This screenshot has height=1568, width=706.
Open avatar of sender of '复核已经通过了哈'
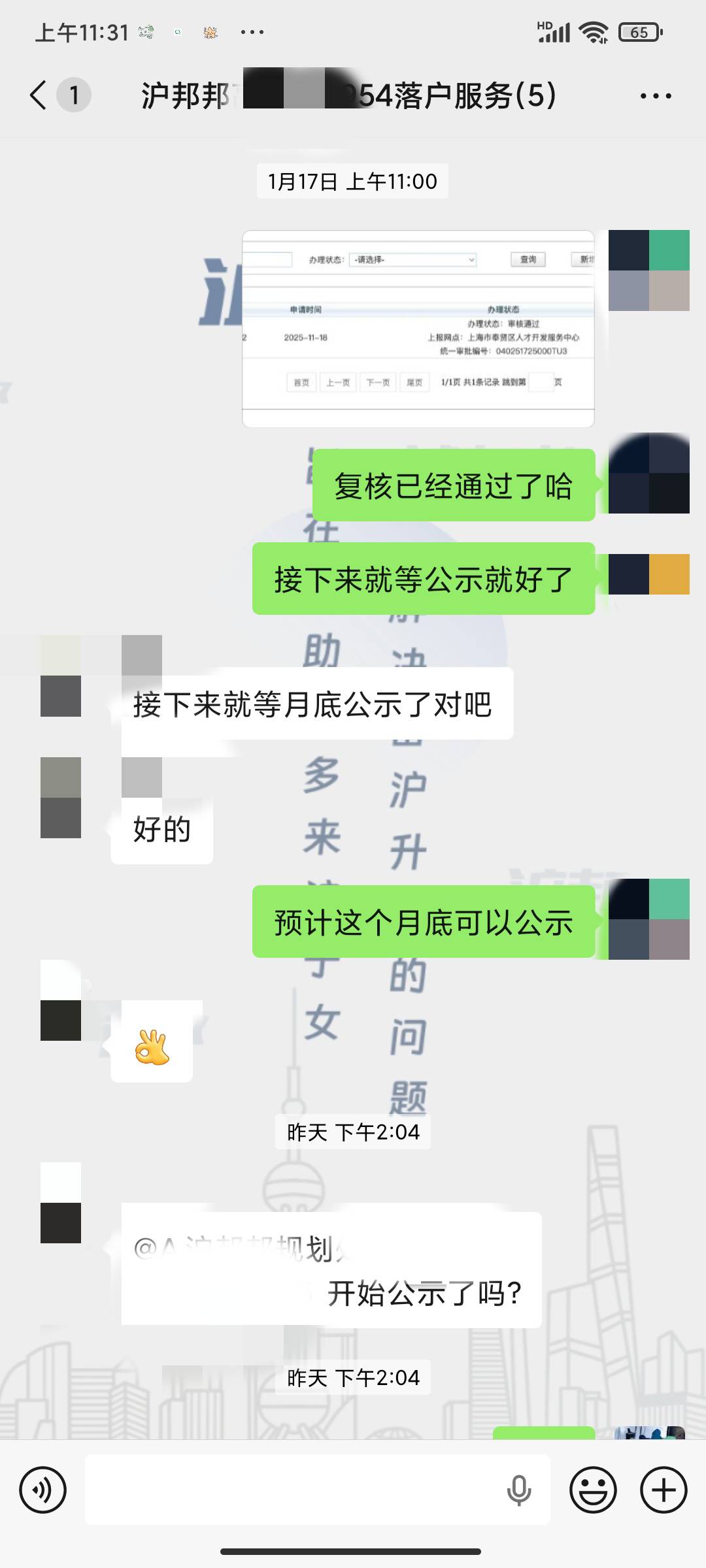648,473
